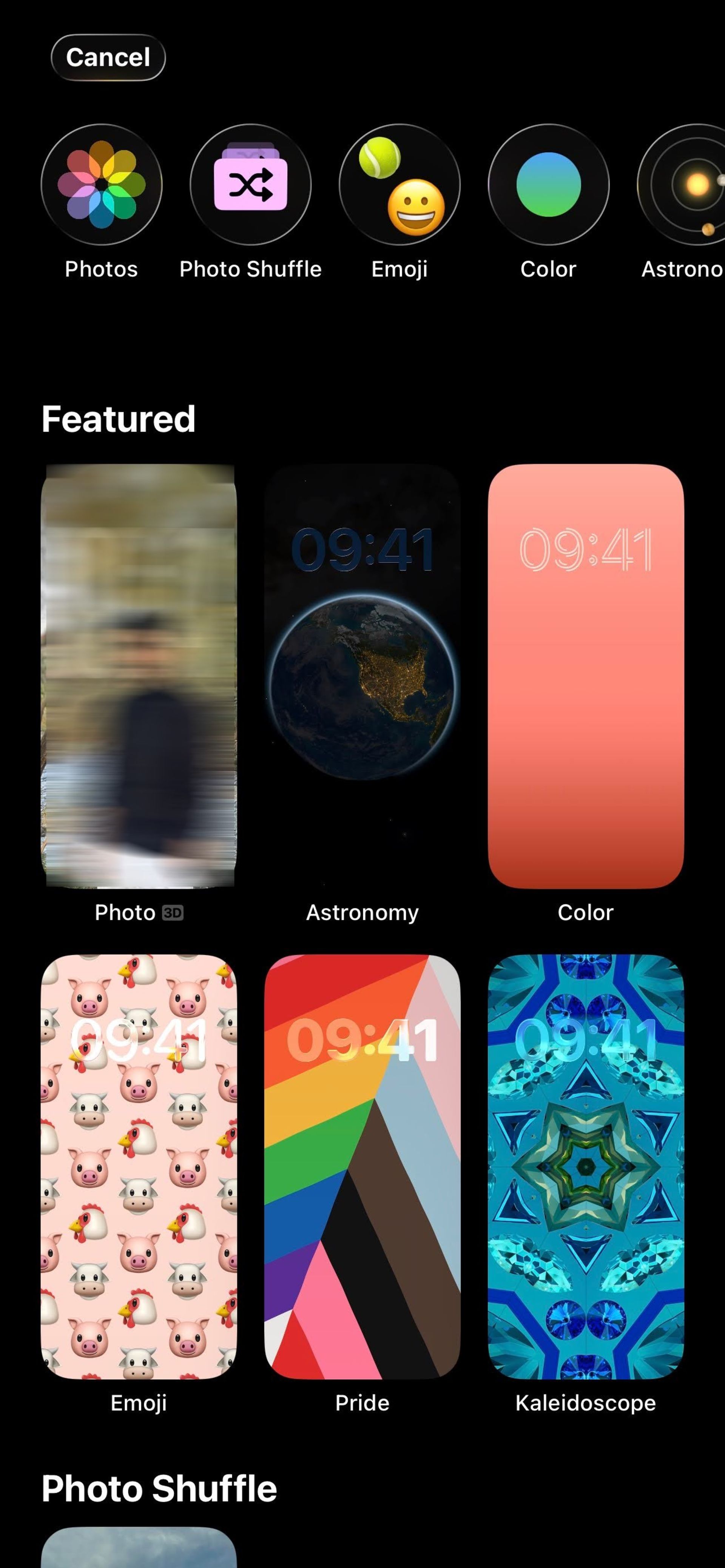
Task: Open the blue-green gradient circle icon
Action: (x=547, y=185)
